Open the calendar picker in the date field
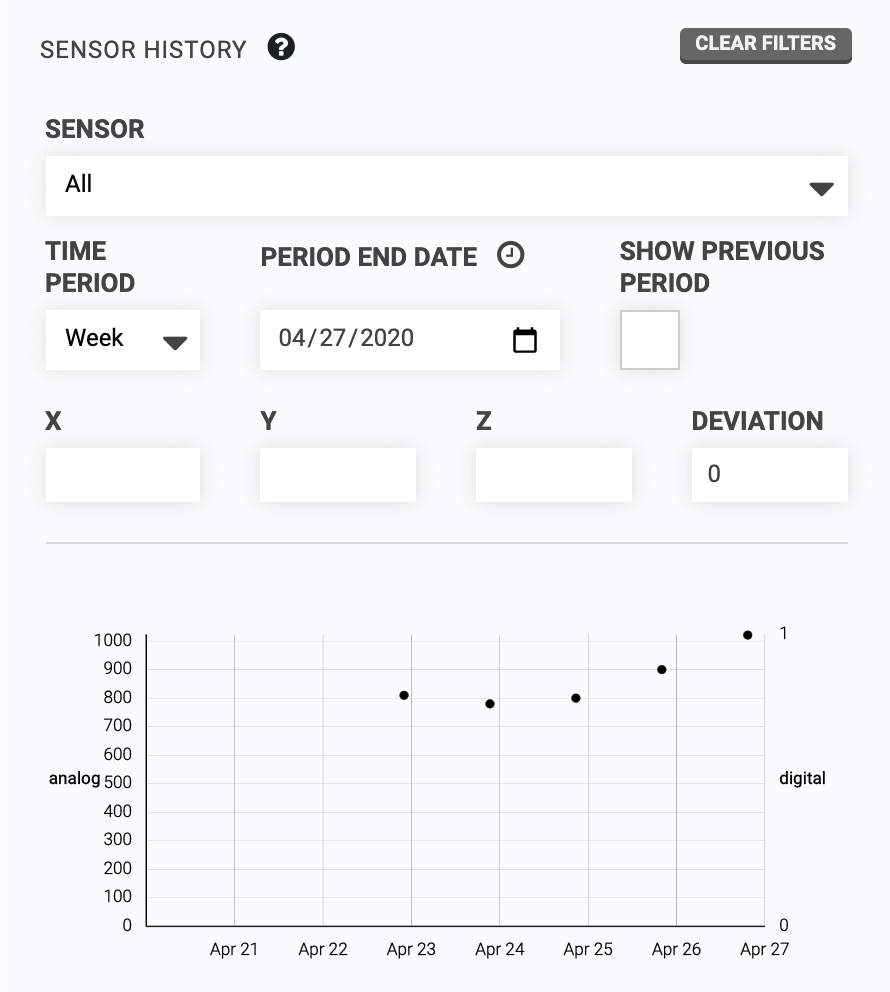Screen dimensions: 890x992 click(x=525, y=340)
